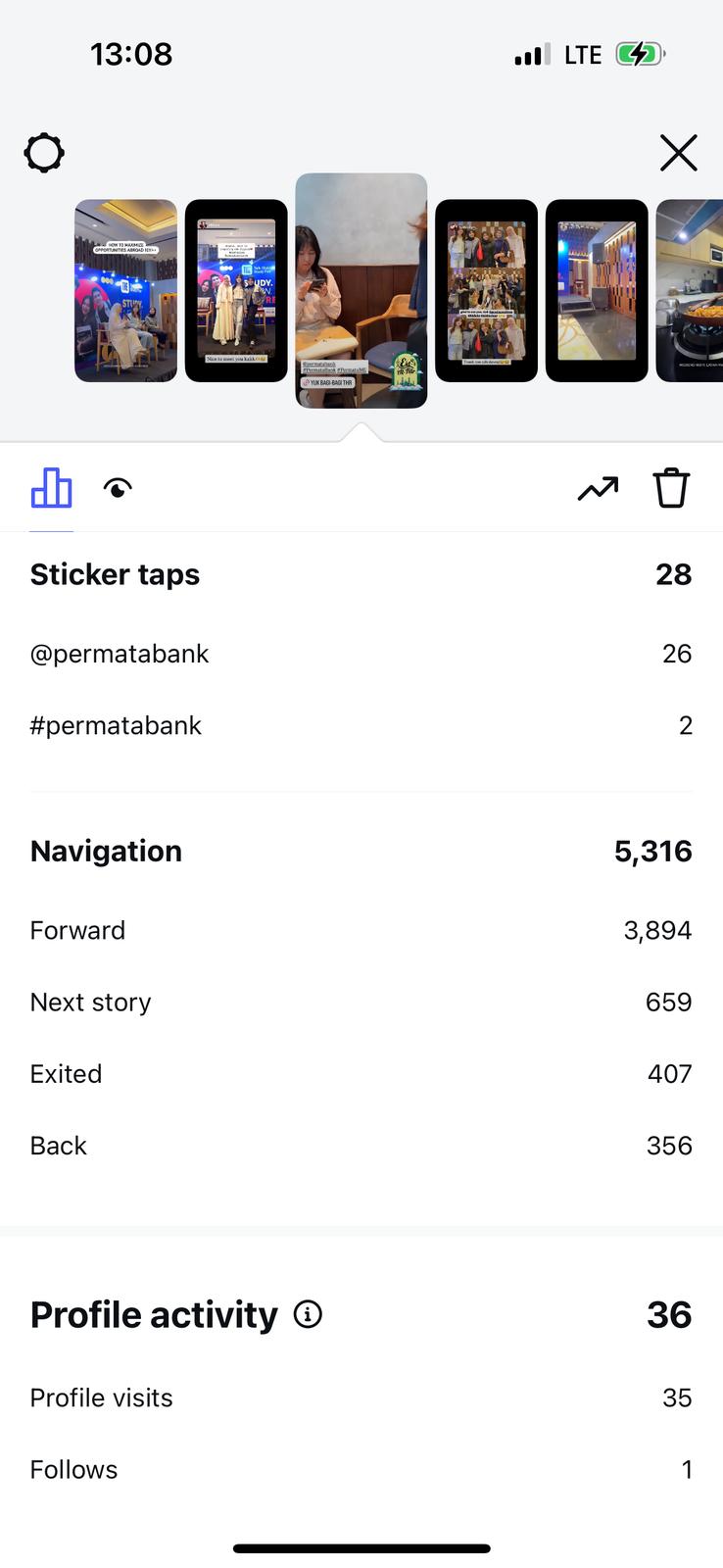
Task: Select the photo collage story thumbnail
Action: tap(486, 291)
